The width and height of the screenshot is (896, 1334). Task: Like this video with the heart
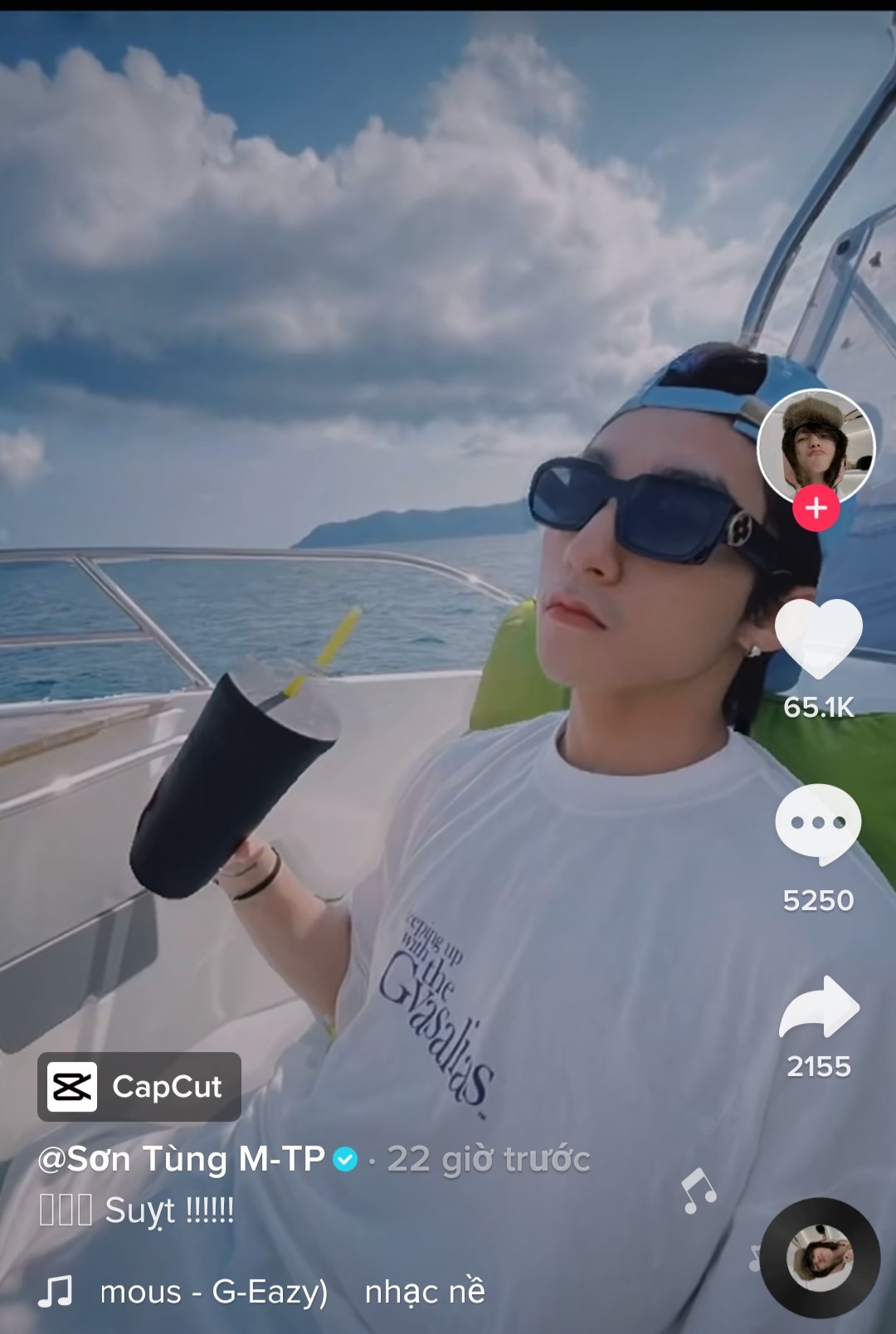[819, 639]
